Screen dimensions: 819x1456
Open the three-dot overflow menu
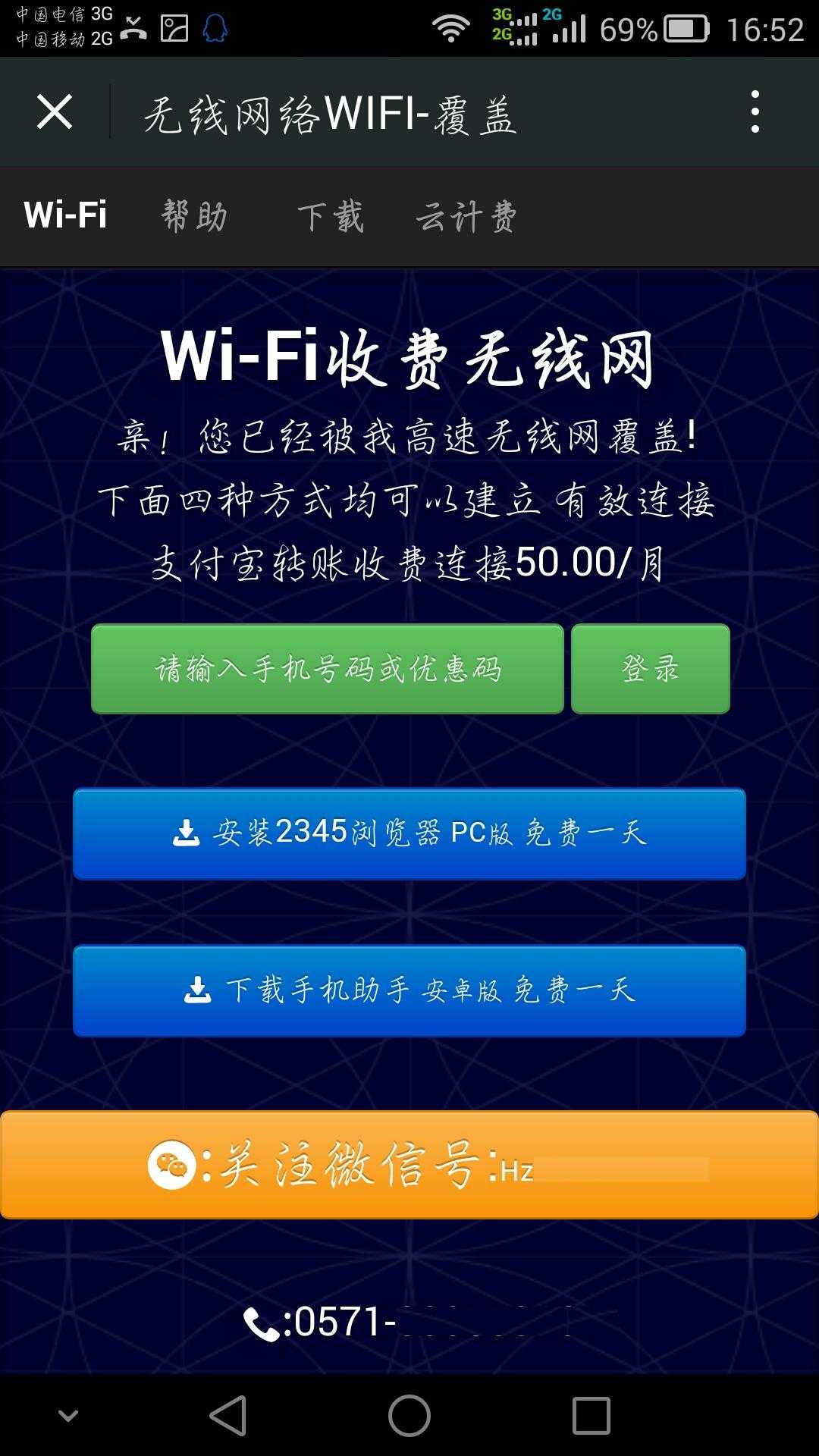(x=755, y=112)
